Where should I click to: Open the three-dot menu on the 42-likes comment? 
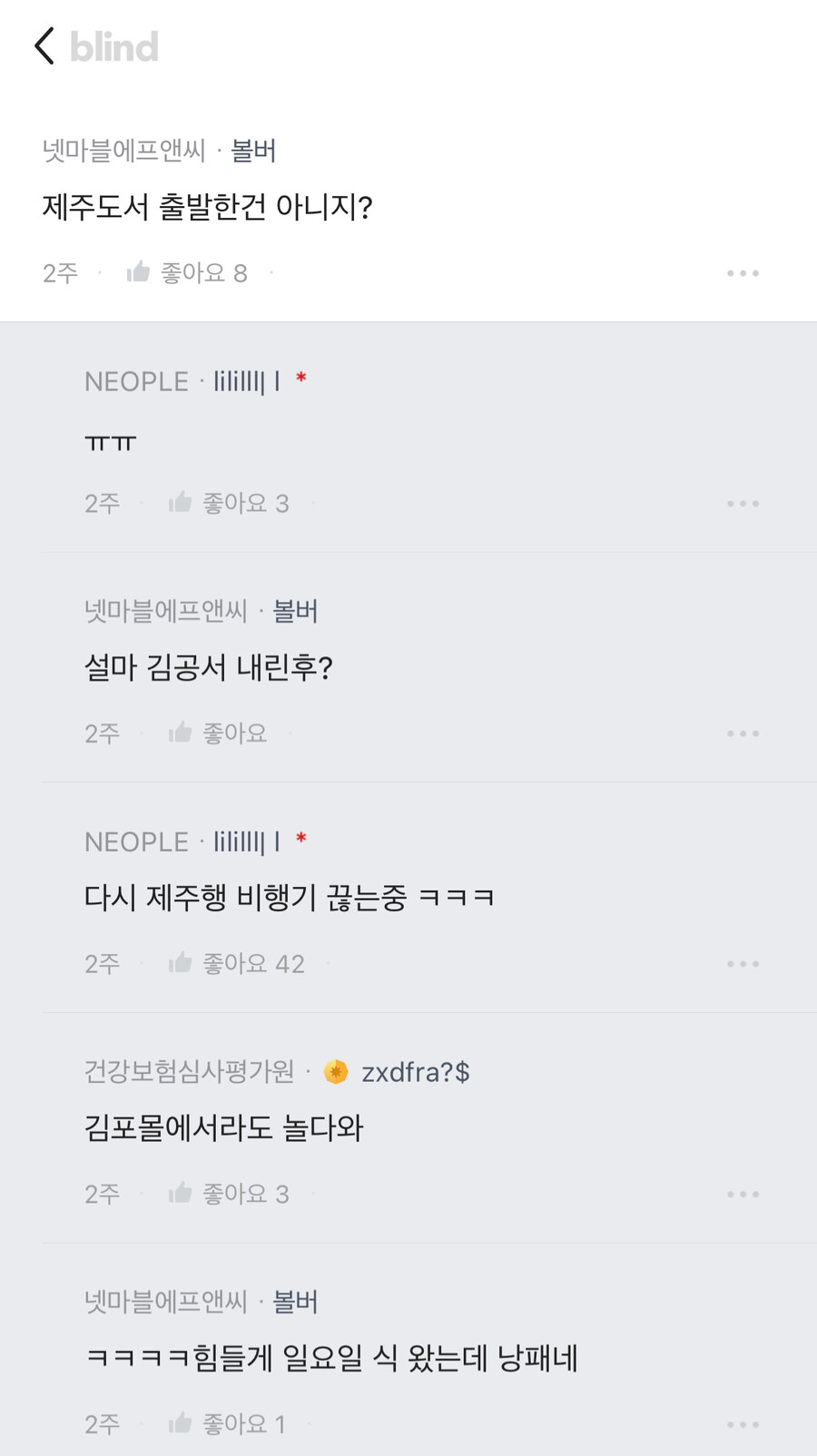[744, 962]
